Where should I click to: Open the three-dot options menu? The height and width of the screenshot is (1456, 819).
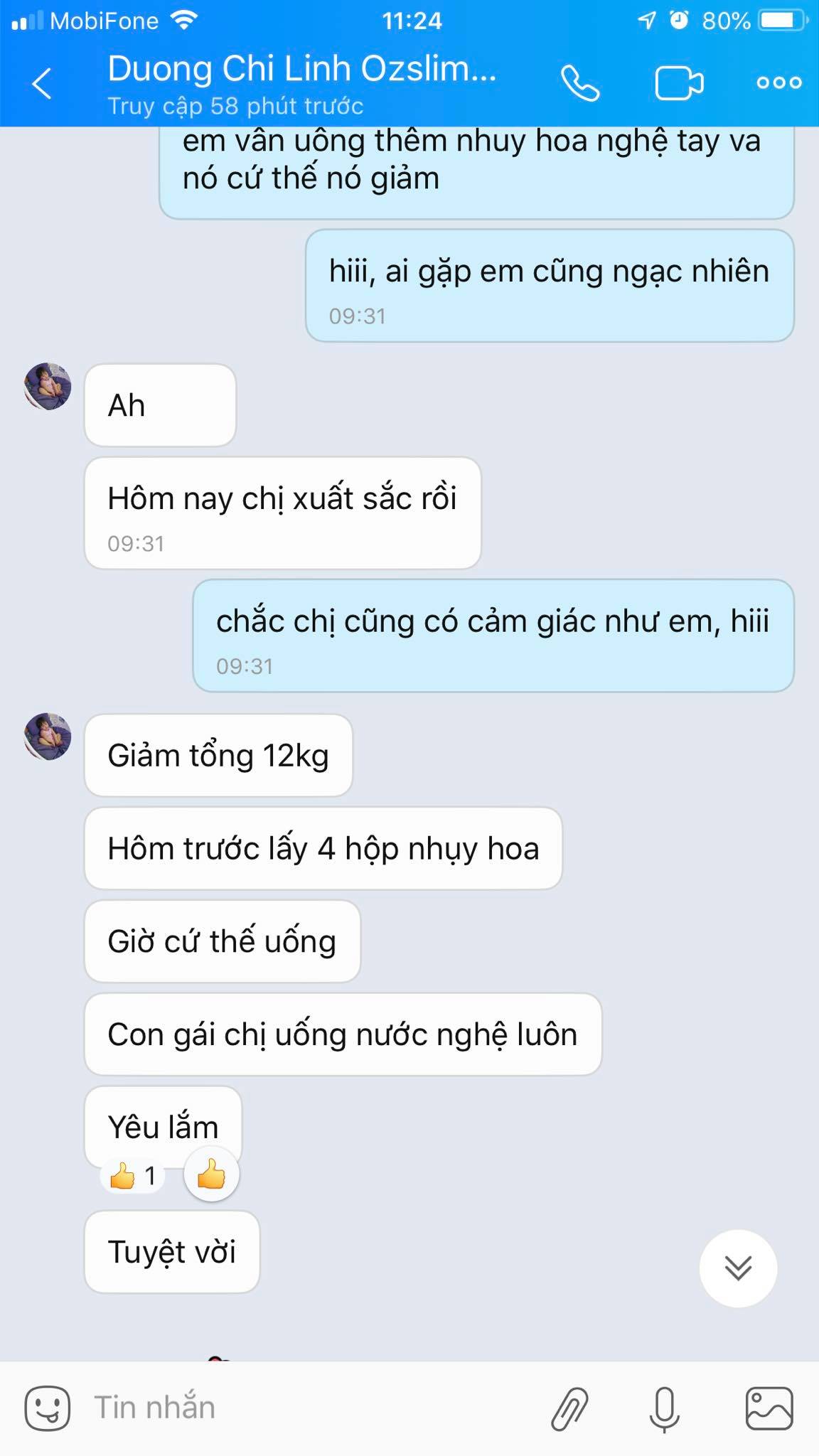tap(779, 83)
